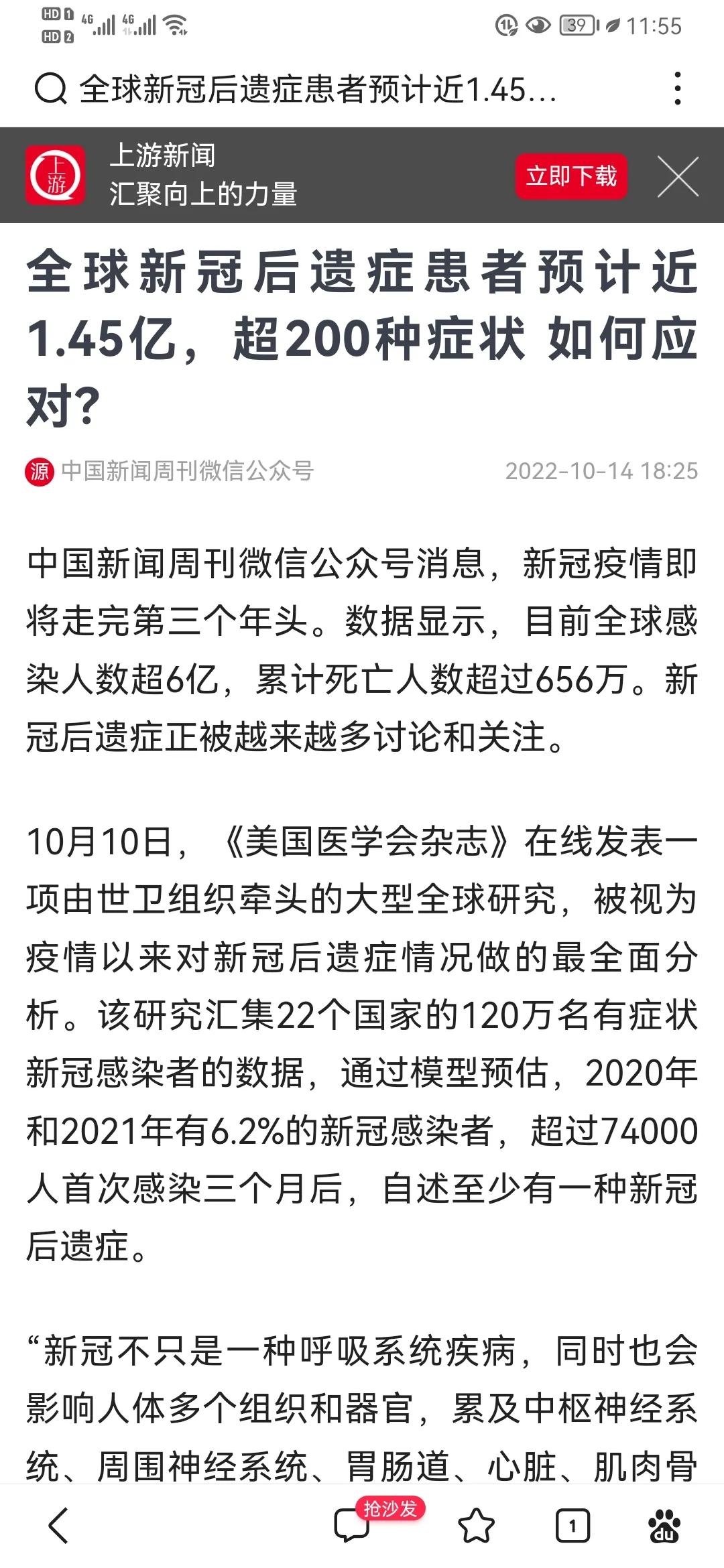Open the browser tabs switcher
Viewport: 724px width, 1568px height.
coord(572,1526)
